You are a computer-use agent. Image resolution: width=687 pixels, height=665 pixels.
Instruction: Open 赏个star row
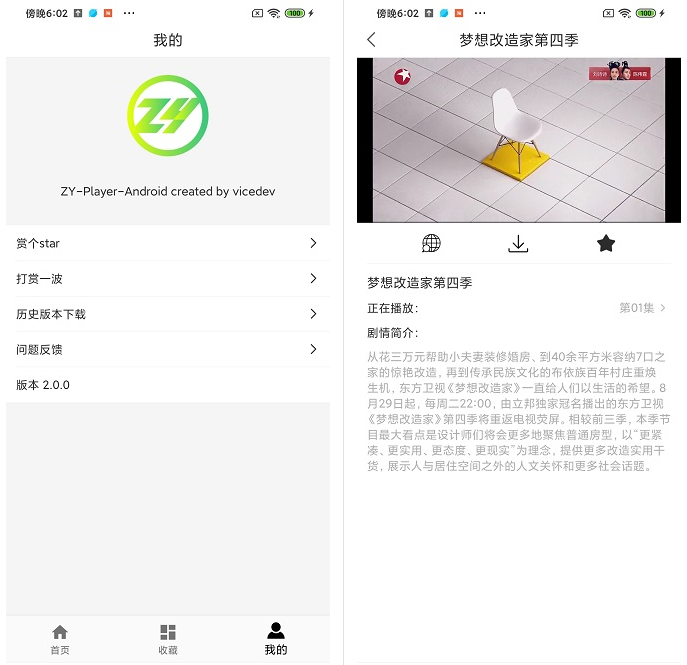pyautogui.click(x=168, y=243)
